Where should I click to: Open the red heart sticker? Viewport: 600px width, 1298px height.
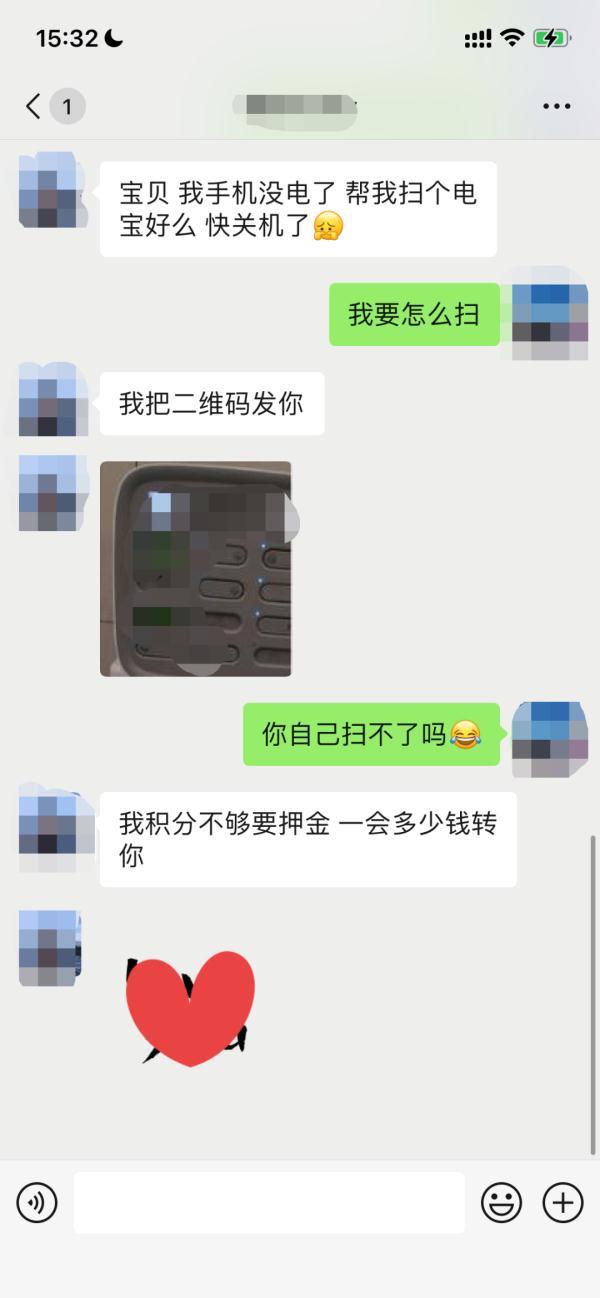pyautogui.click(x=190, y=1007)
